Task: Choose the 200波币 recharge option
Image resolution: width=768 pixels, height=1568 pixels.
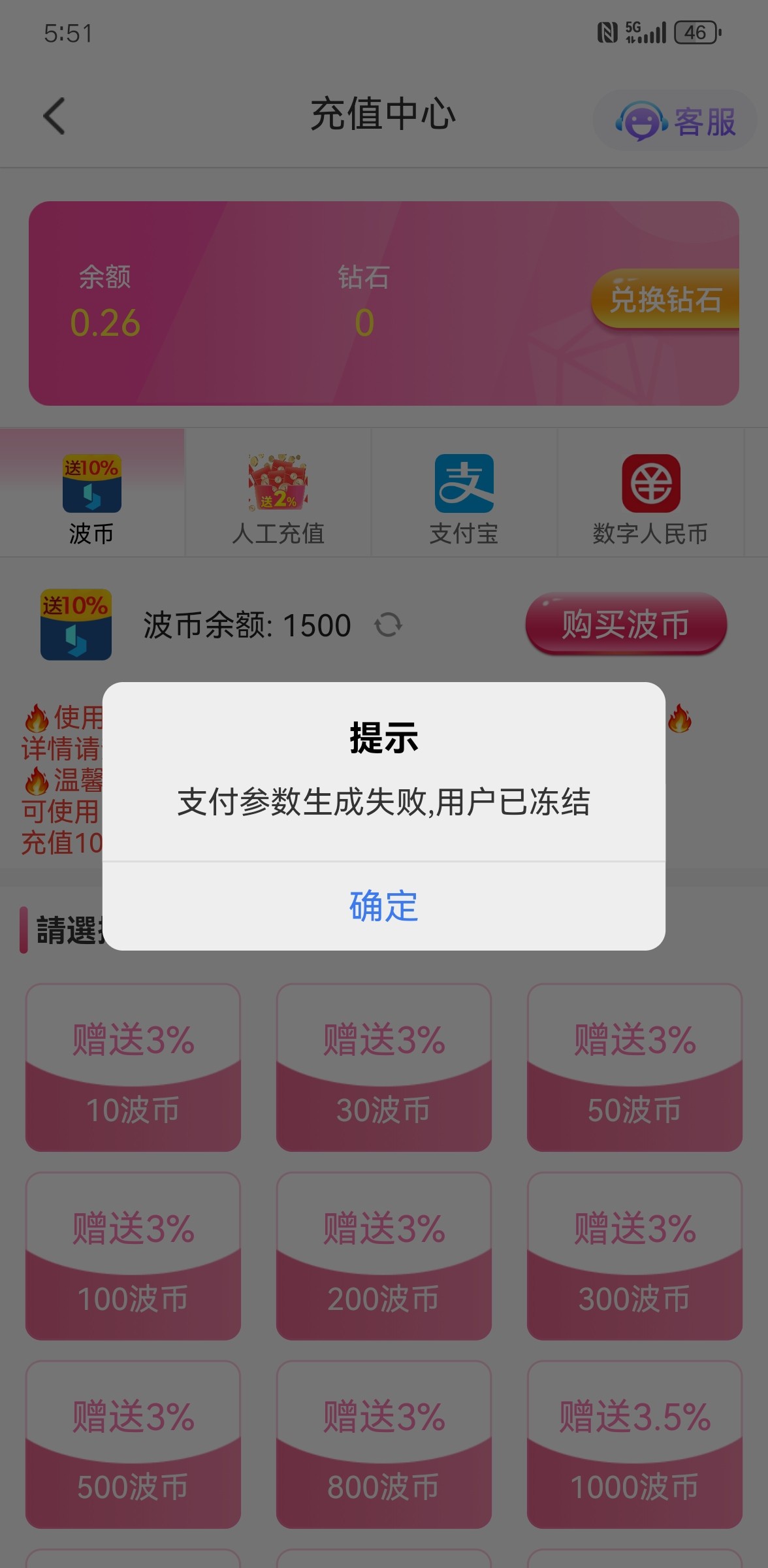Action: coord(383,1256)
